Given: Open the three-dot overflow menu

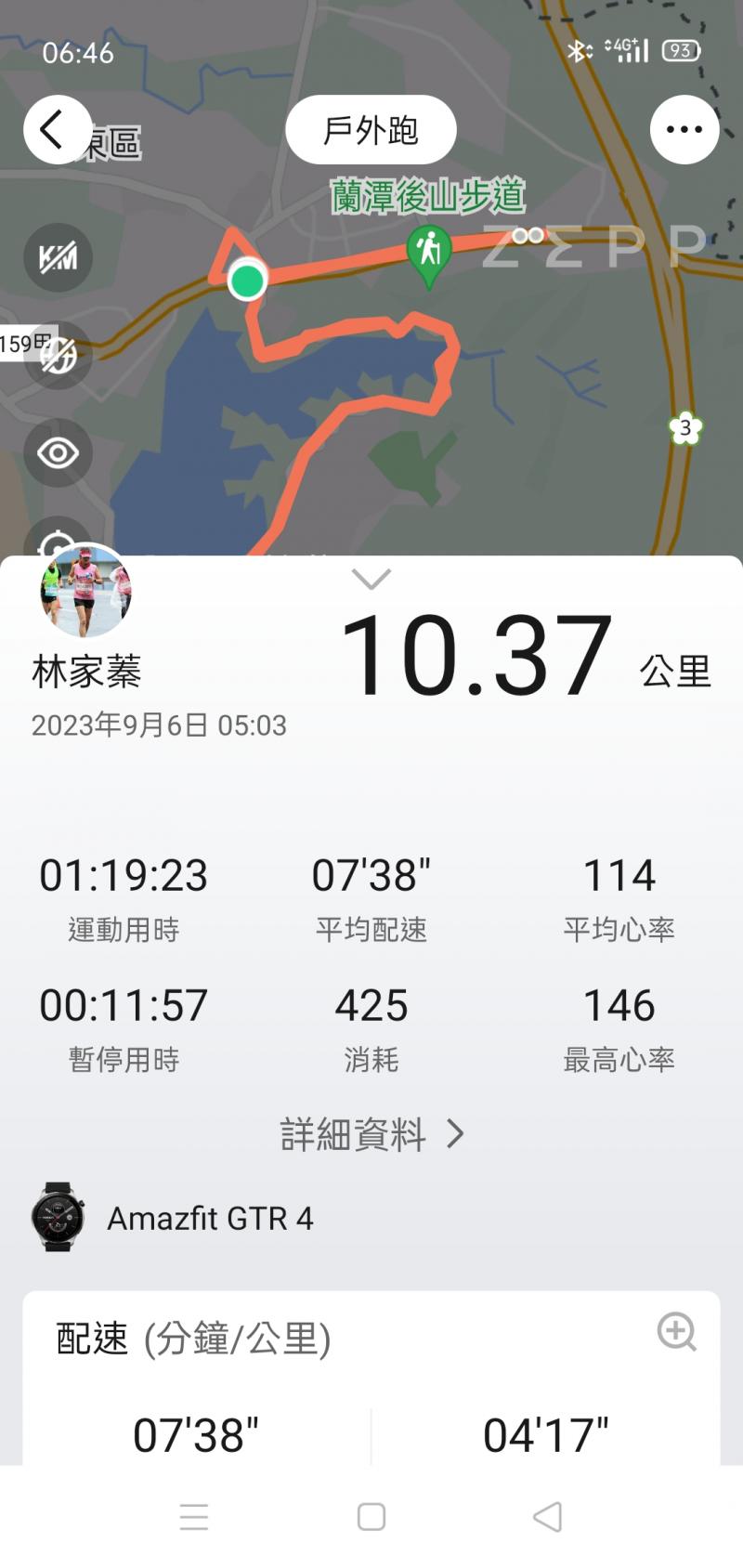Looking at the screenshot, I should (684, 130).
